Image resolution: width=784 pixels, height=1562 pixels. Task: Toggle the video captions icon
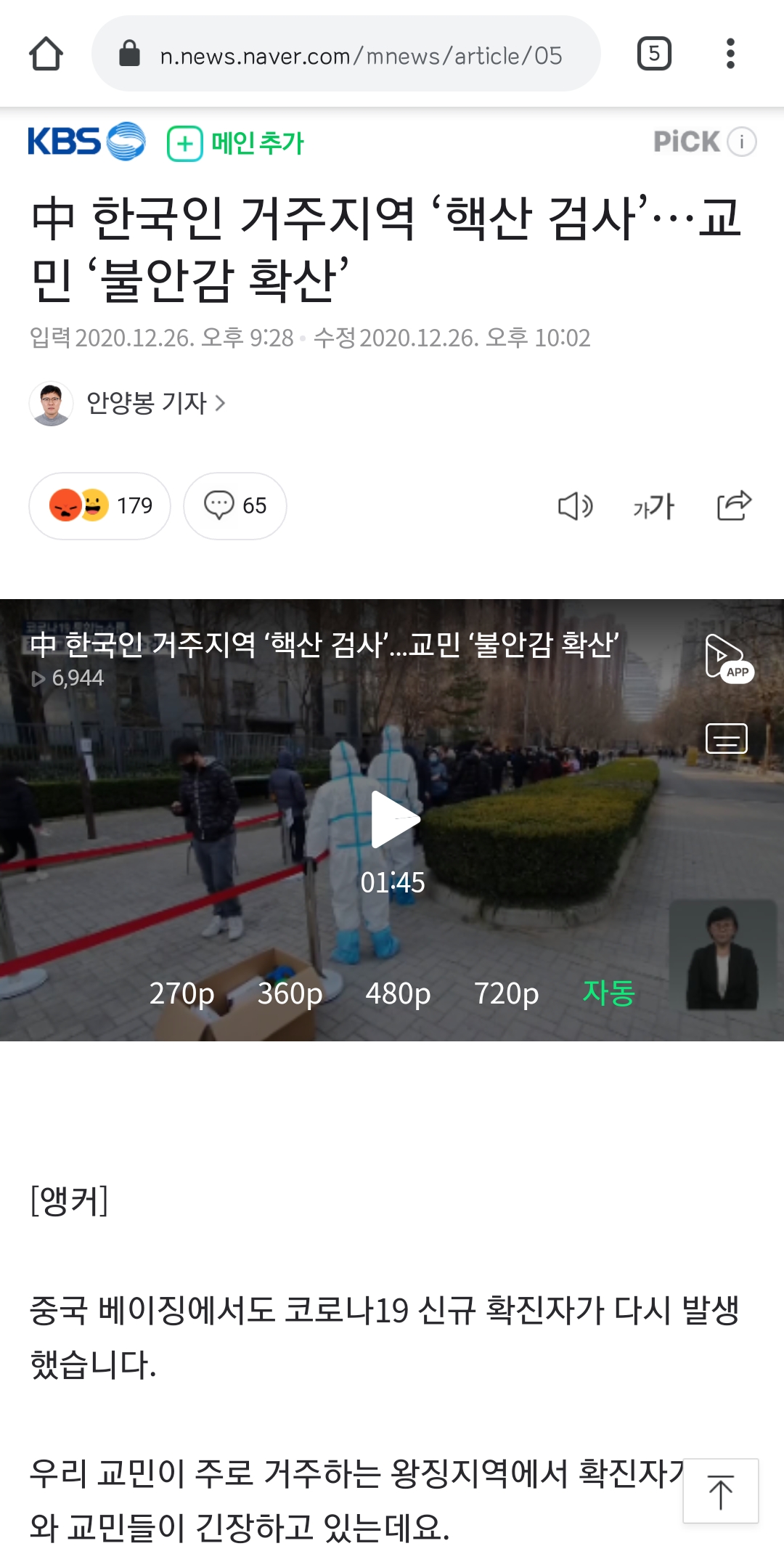727,739
